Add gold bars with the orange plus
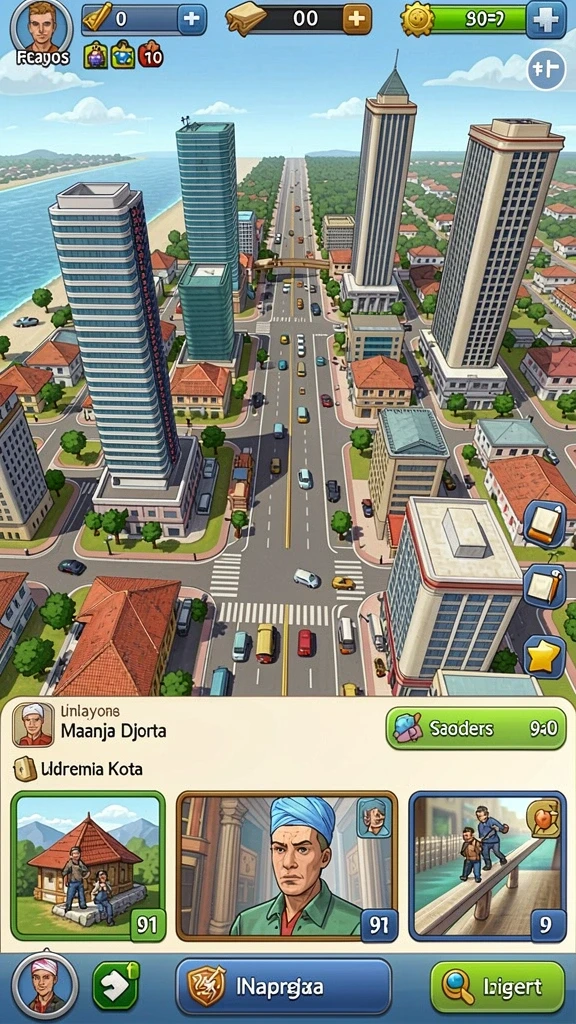Image resolution: width=576 pixels, height=1024 pixels. point(357,18)
